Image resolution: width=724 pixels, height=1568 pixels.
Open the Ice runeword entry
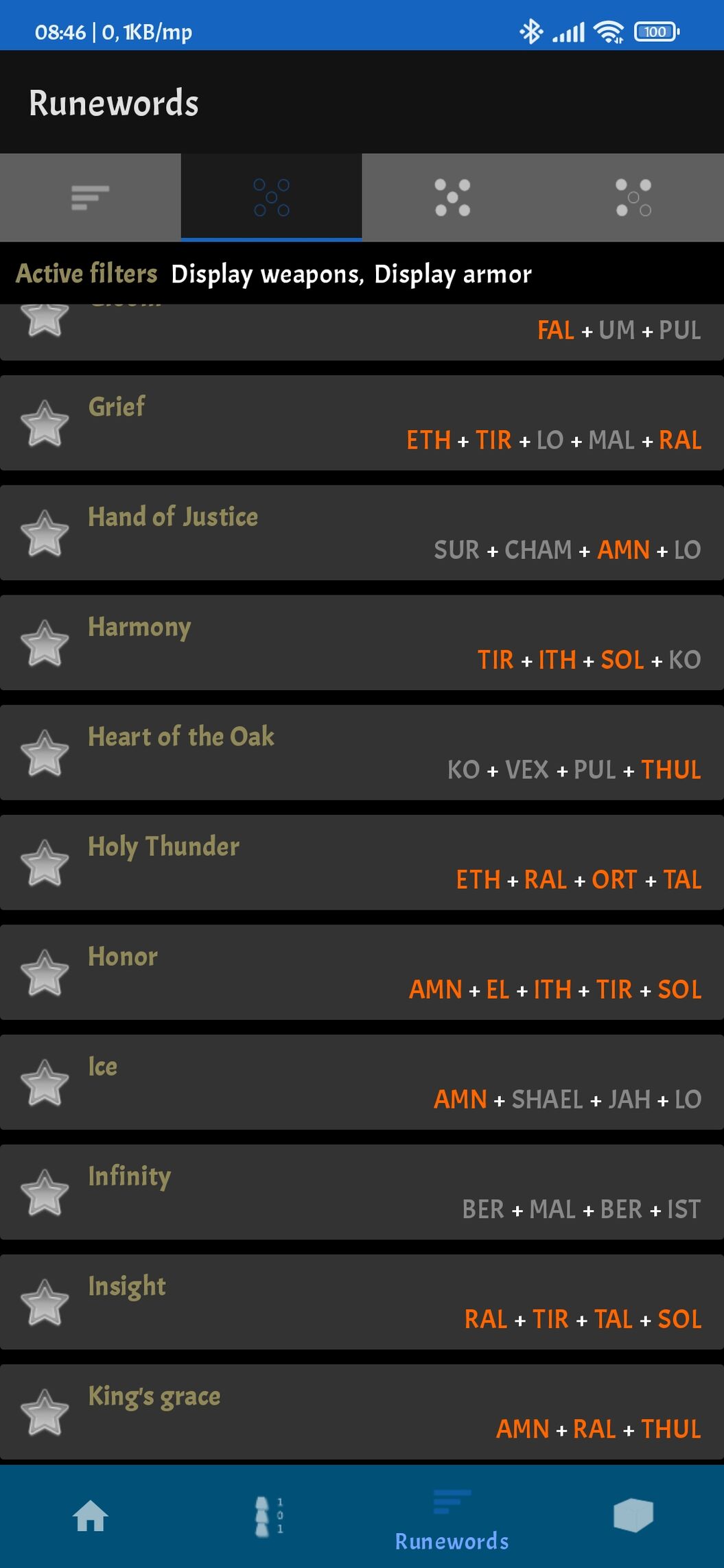pyautogui.click(x=362, y=1082)
